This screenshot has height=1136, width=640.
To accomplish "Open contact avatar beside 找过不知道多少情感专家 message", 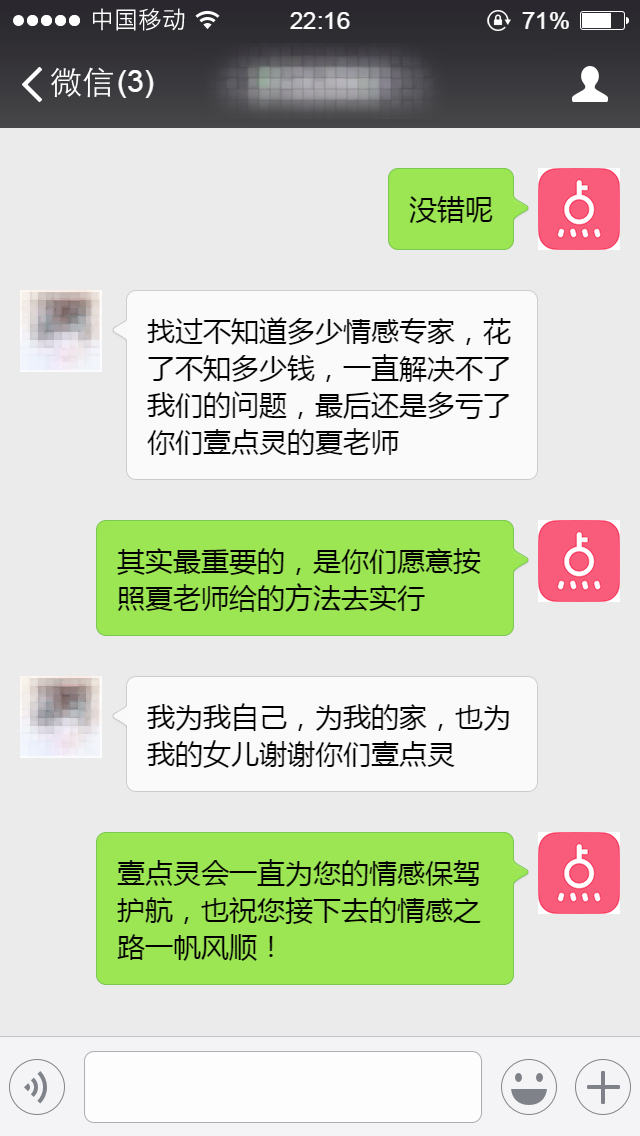I will (61, 331).
